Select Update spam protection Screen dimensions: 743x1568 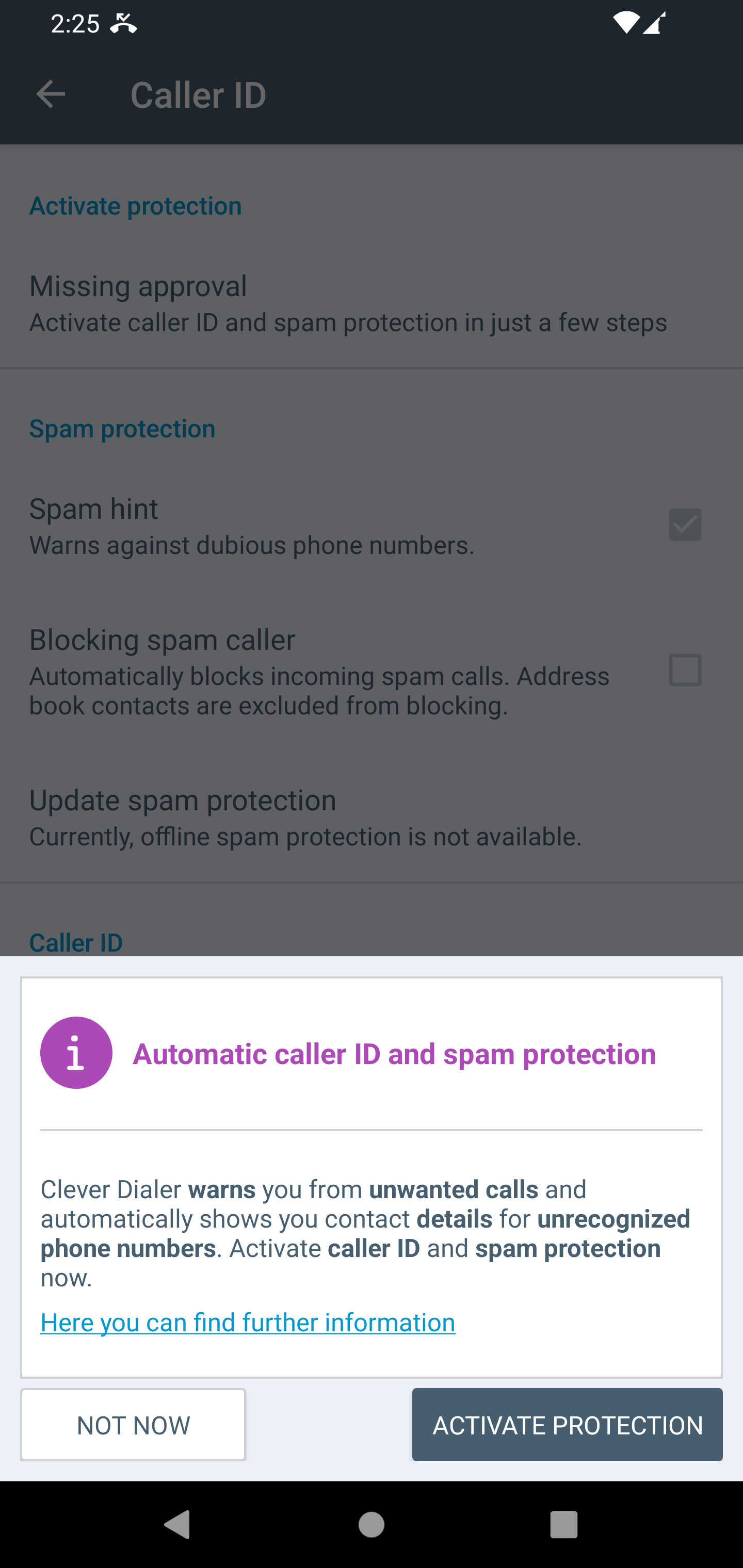pyautogui.click(x=306, y=817)
